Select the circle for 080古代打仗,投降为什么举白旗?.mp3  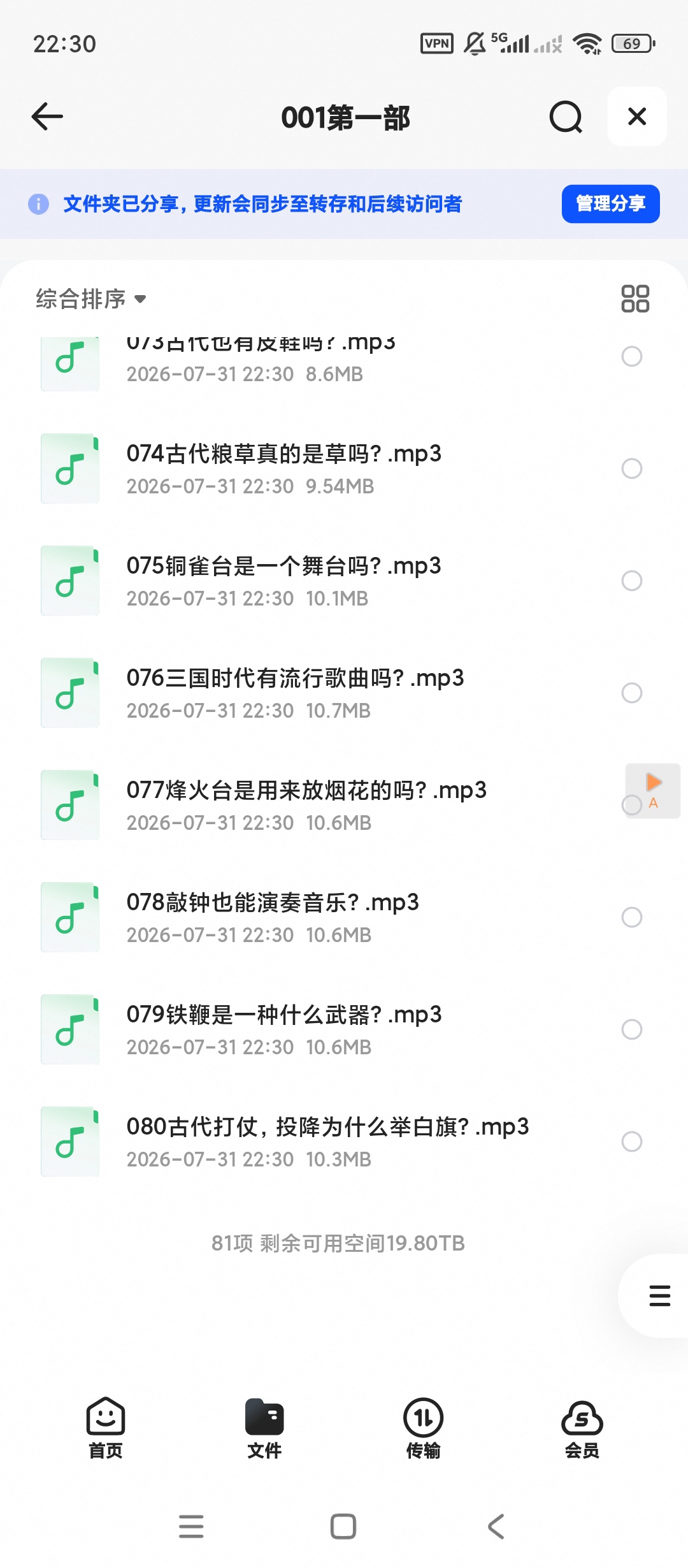(x=632, y=1142)
